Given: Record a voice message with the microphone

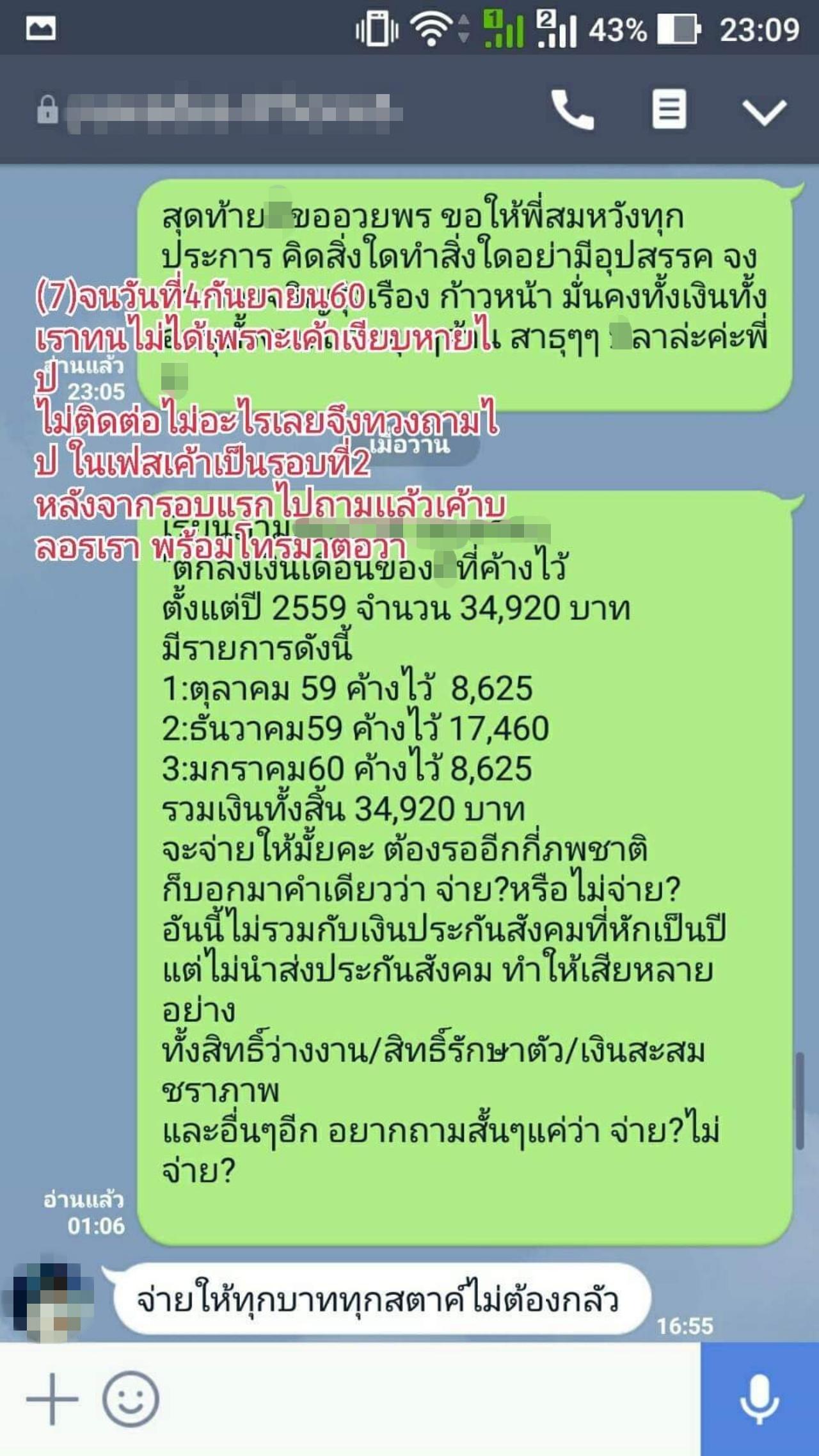Looking at the screenshot, I should point(759,1400).
